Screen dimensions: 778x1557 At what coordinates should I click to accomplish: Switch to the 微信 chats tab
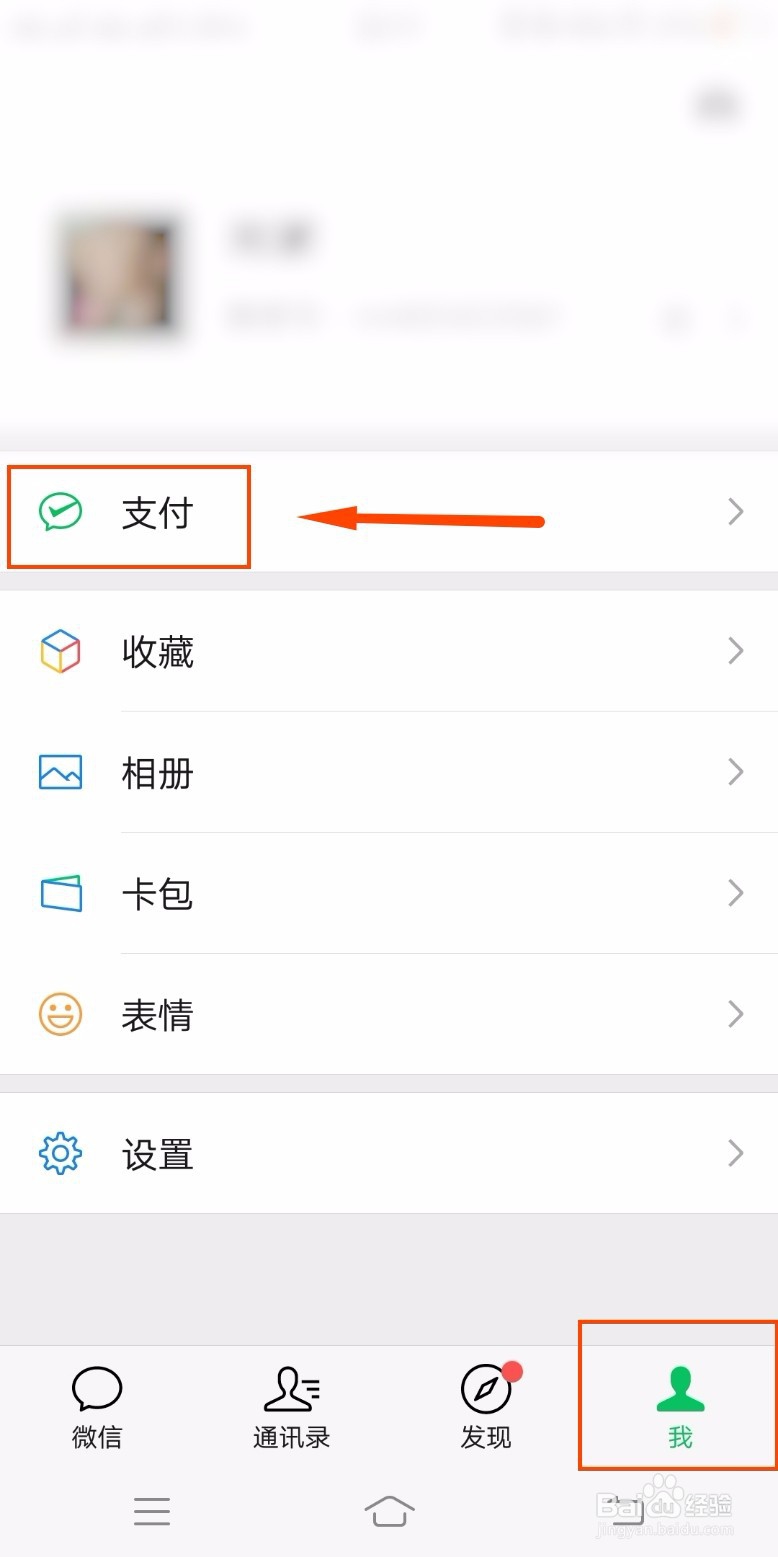click(96, 1405)
